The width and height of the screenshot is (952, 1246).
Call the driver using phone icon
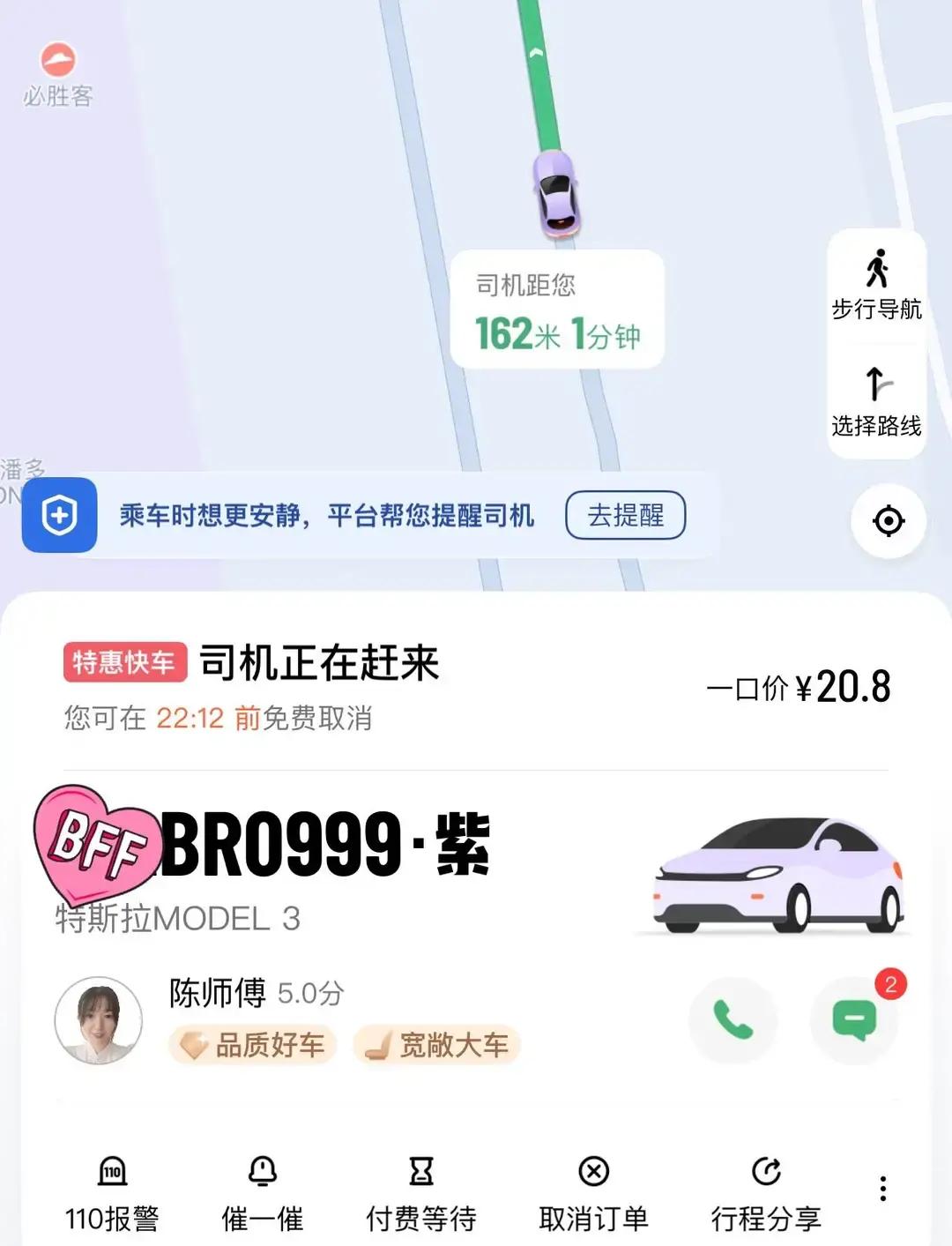[x=733, y=1019]
